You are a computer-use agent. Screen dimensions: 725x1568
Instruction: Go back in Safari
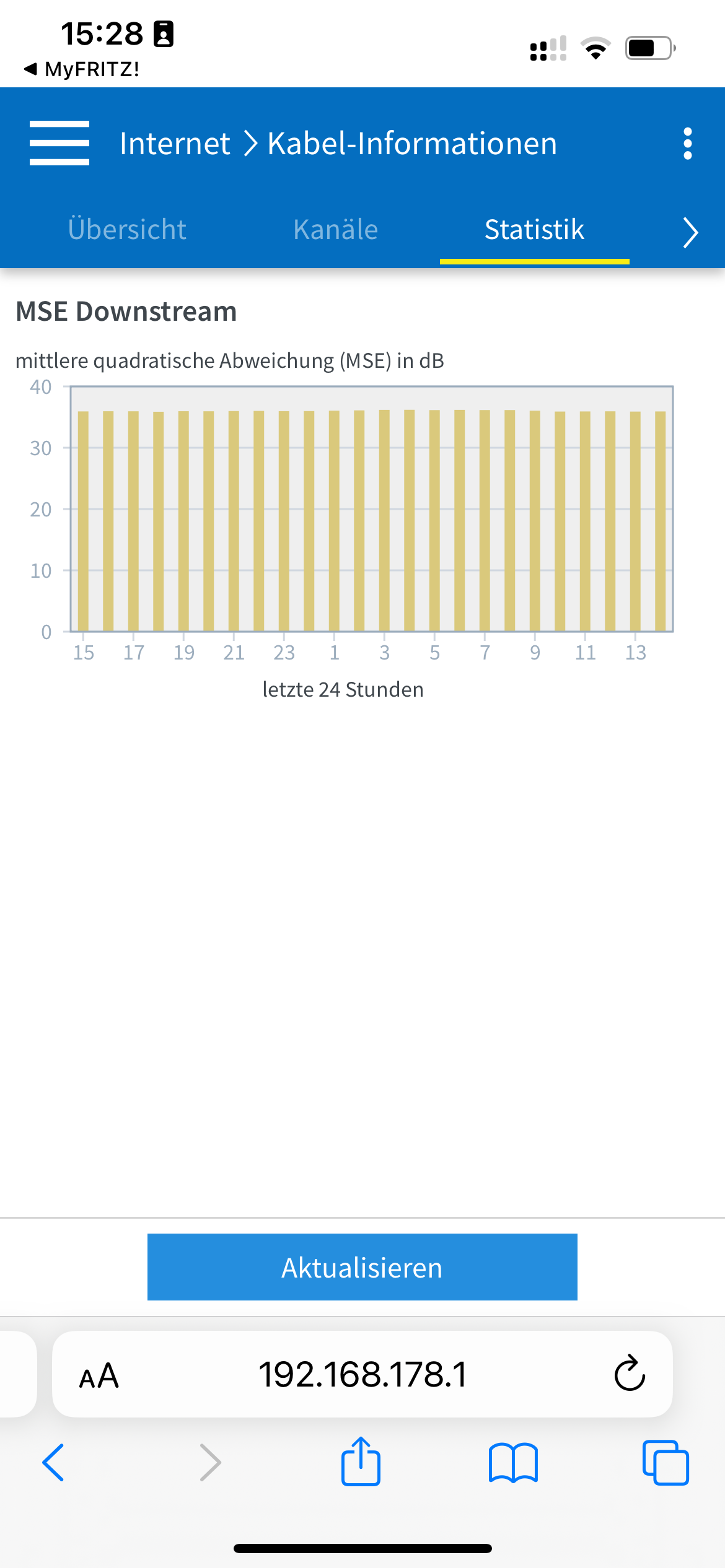pos(53,1463)
